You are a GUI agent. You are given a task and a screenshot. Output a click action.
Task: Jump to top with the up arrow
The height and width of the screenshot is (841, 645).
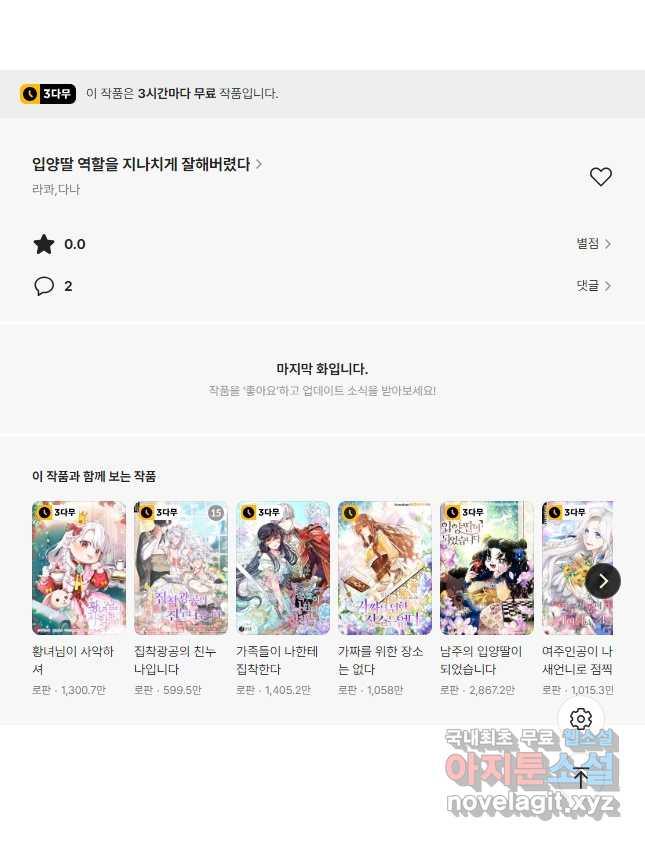click(581, 777)
